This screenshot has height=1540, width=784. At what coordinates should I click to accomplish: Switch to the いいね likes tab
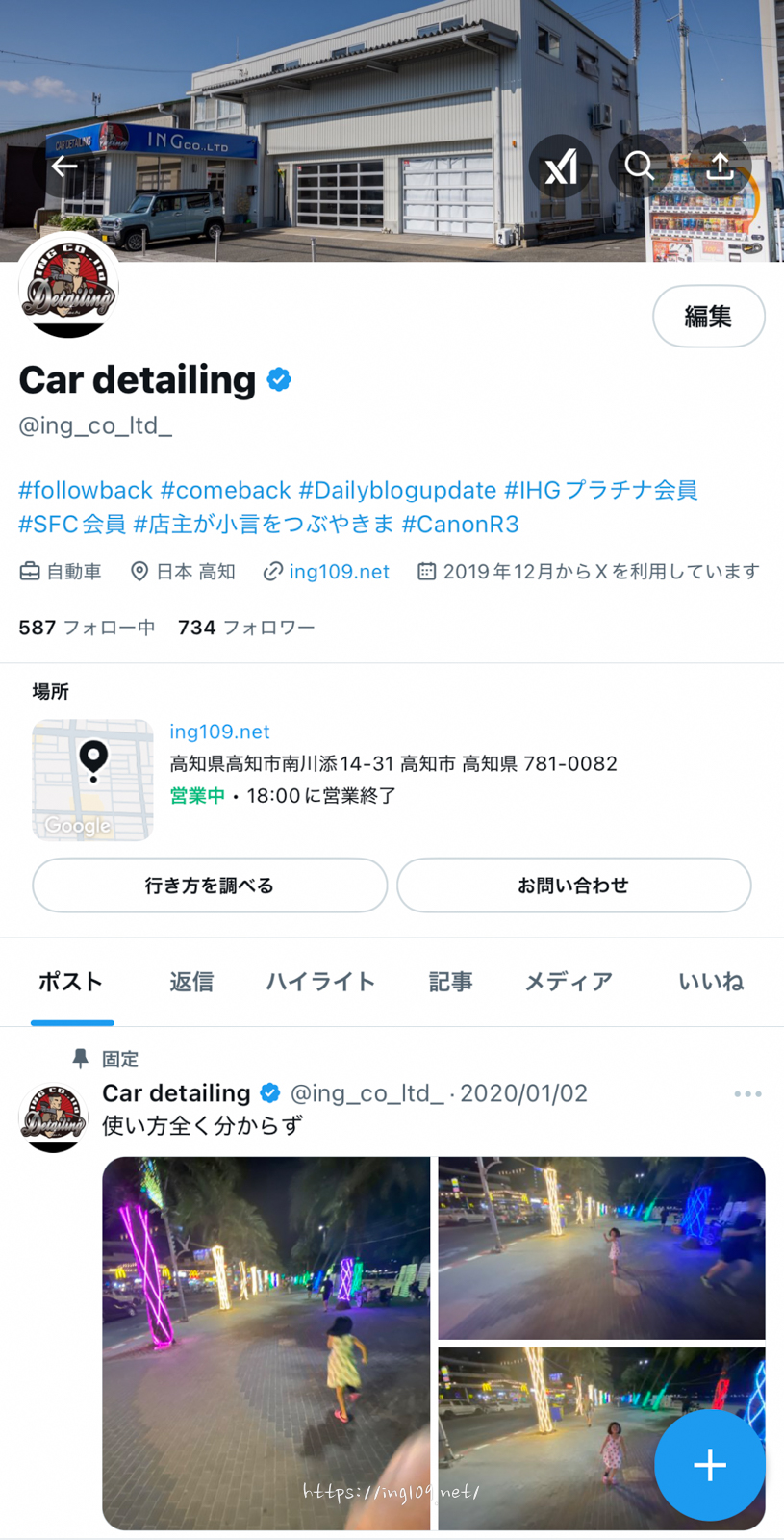[x=711, y=982]
